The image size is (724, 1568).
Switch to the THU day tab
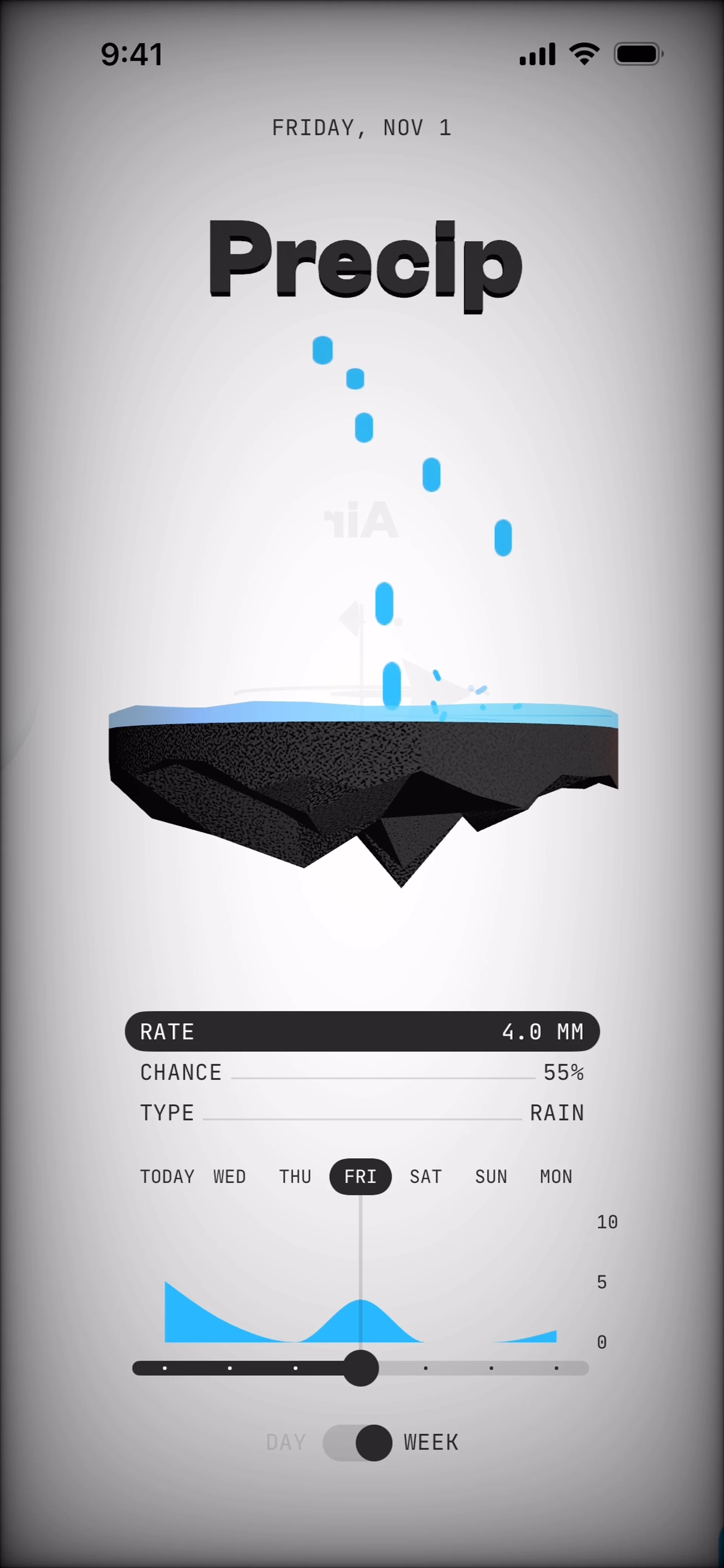coord(295,1176)
